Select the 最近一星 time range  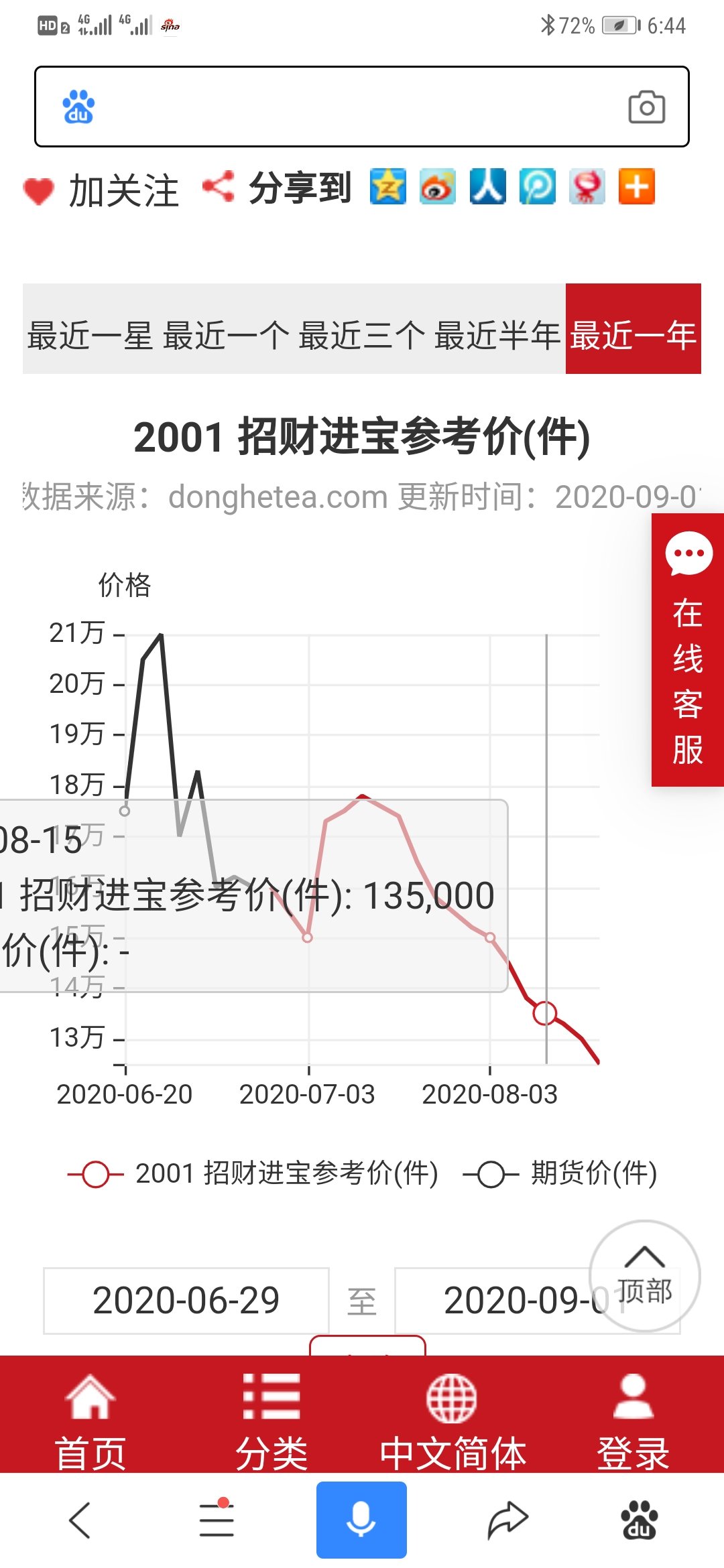(90, 335)
